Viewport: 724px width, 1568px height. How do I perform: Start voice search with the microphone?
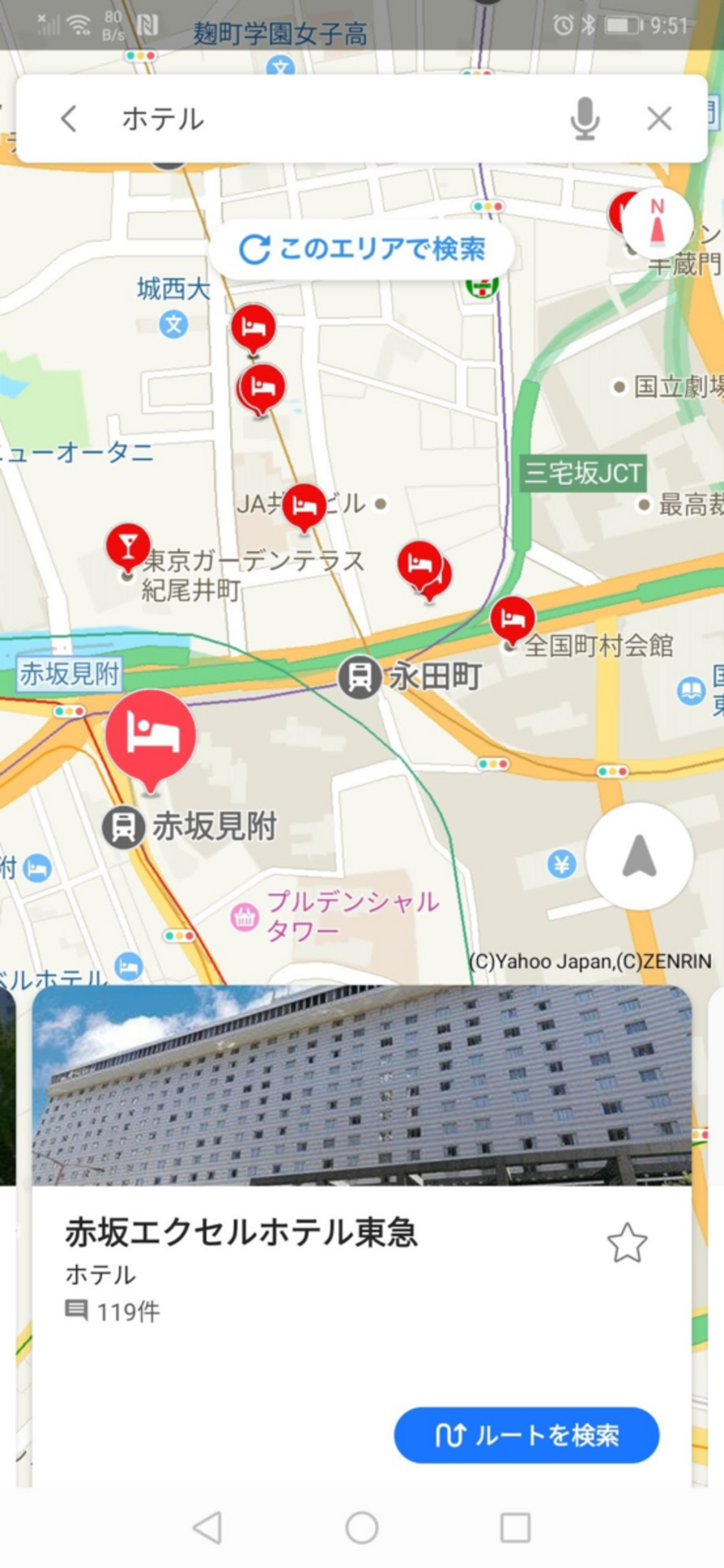(584, 119)
